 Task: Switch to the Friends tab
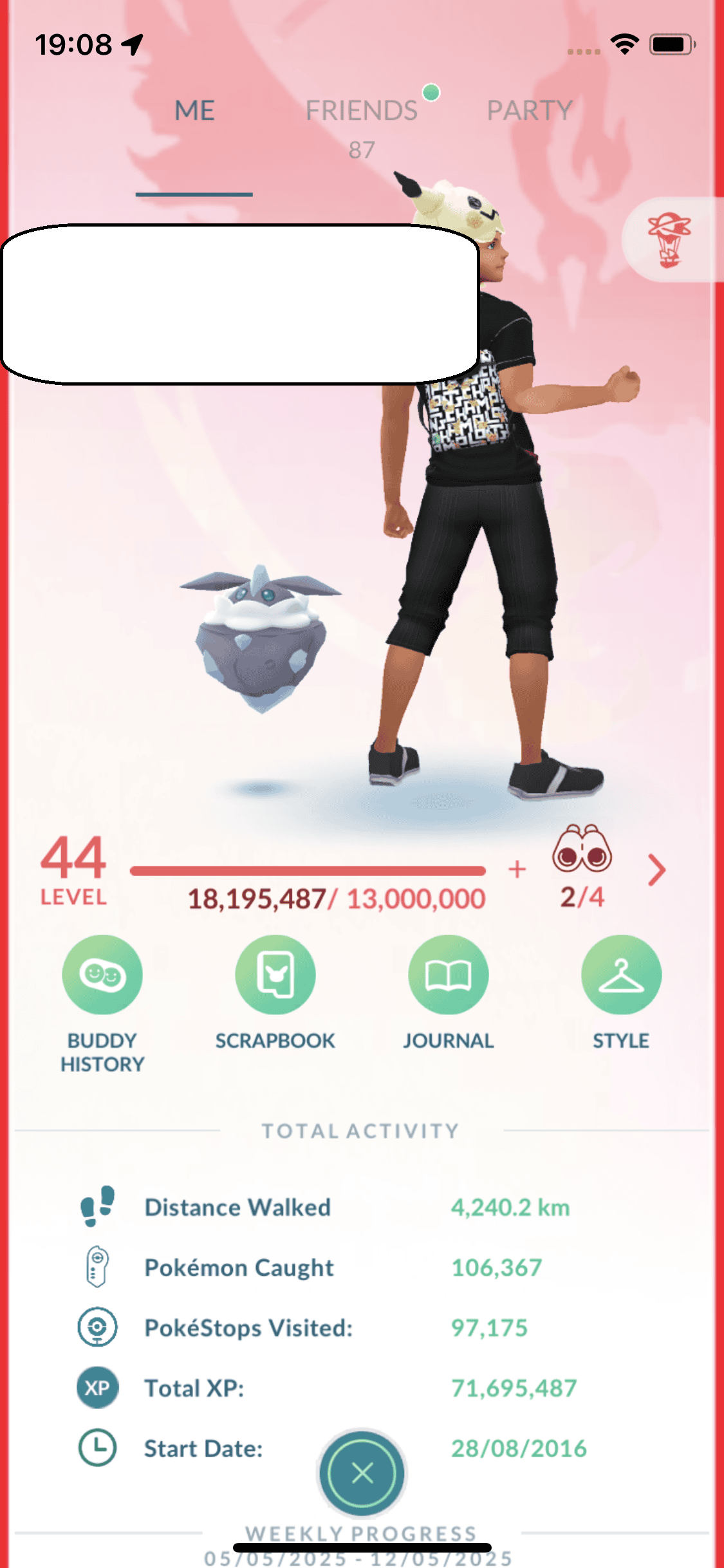(x=361, y=111)
